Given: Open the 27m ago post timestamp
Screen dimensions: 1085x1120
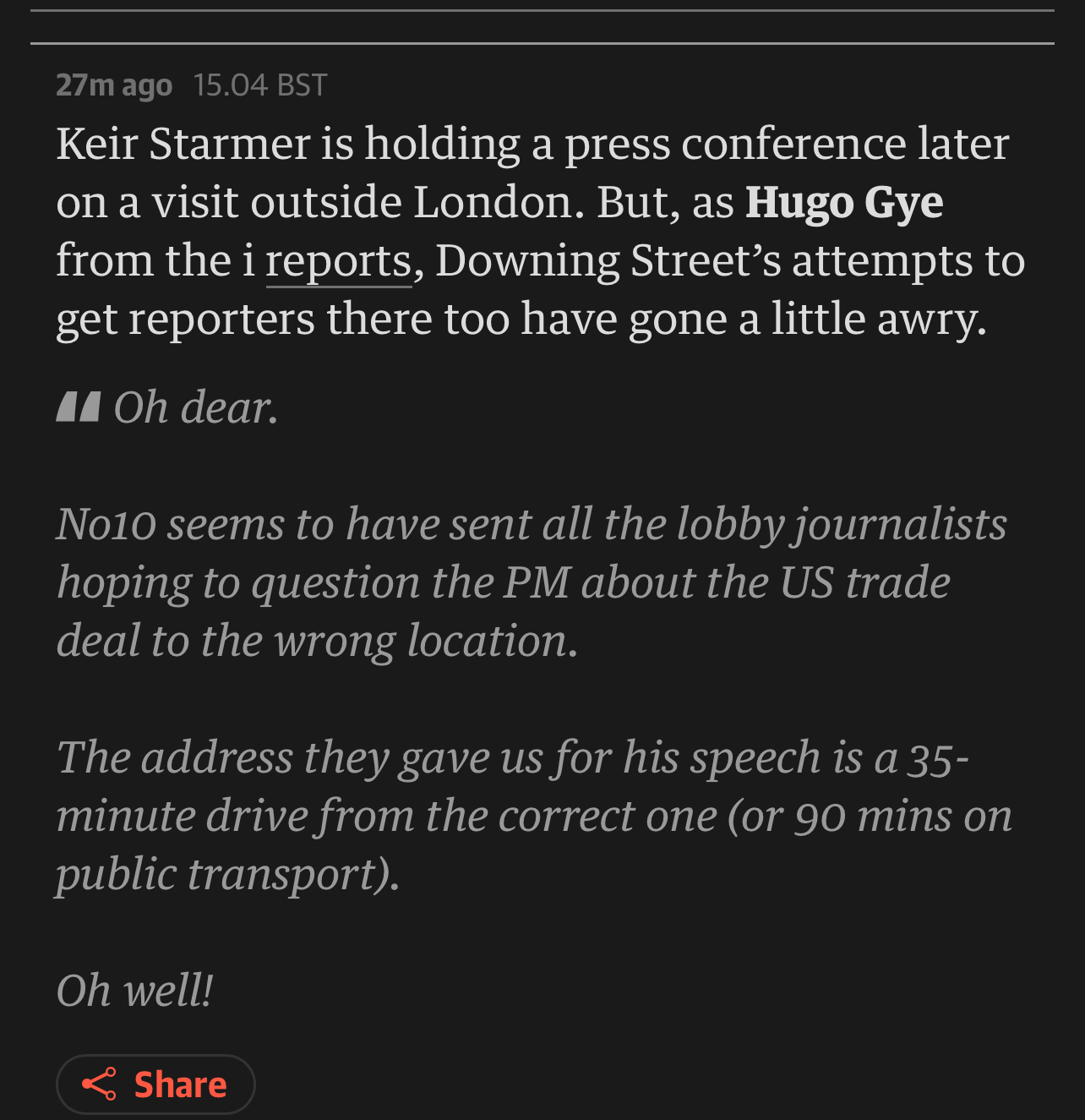Looking at the screenshot, I should coord(114,85).
